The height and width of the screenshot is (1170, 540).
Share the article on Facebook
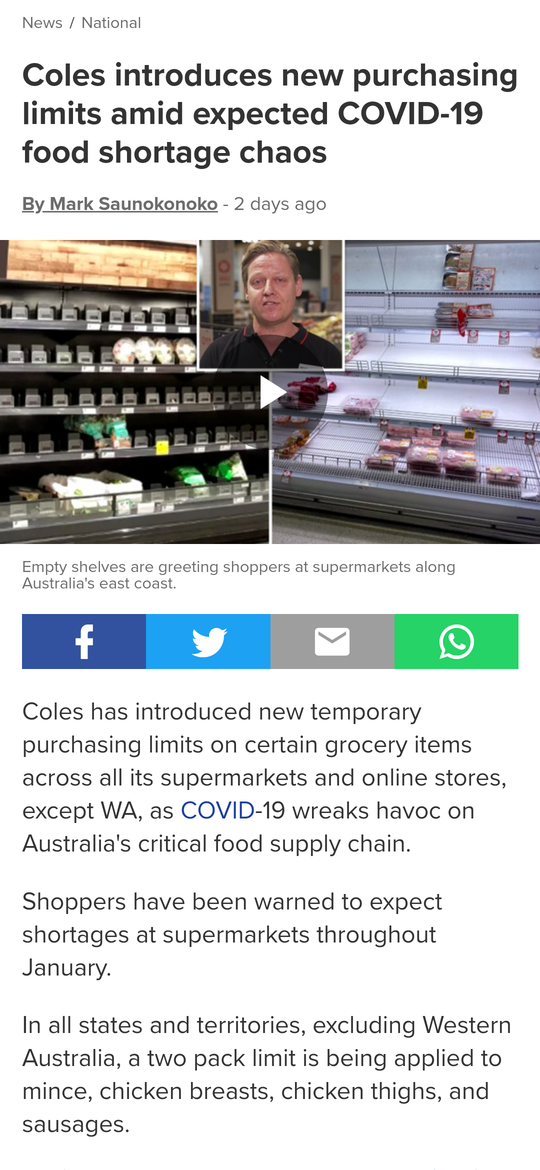click(x=84, y=642)
